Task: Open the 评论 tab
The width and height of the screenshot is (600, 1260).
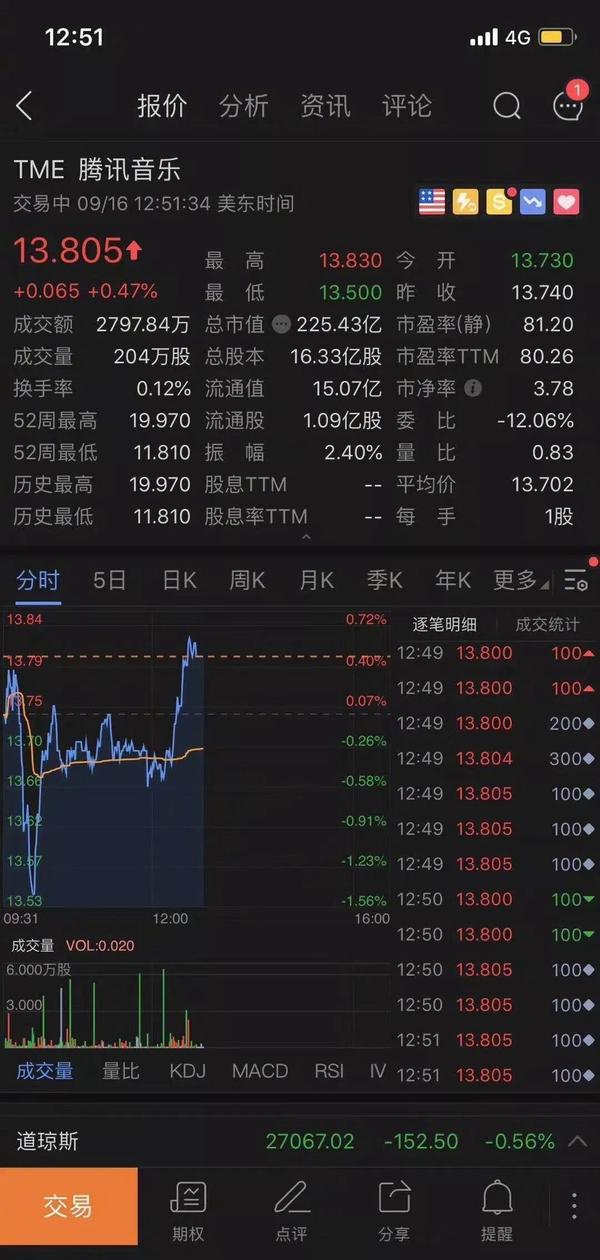Action: (407, 106)
